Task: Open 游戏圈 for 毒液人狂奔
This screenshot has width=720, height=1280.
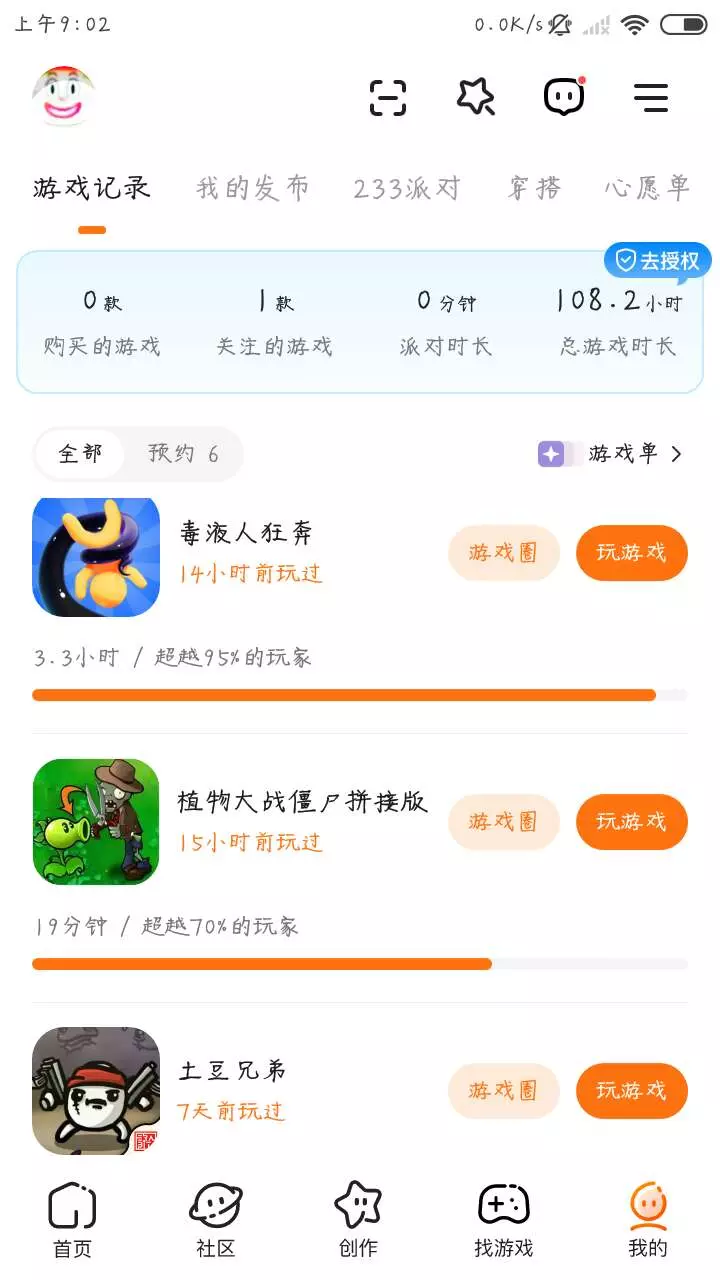Action: (503, 552)
